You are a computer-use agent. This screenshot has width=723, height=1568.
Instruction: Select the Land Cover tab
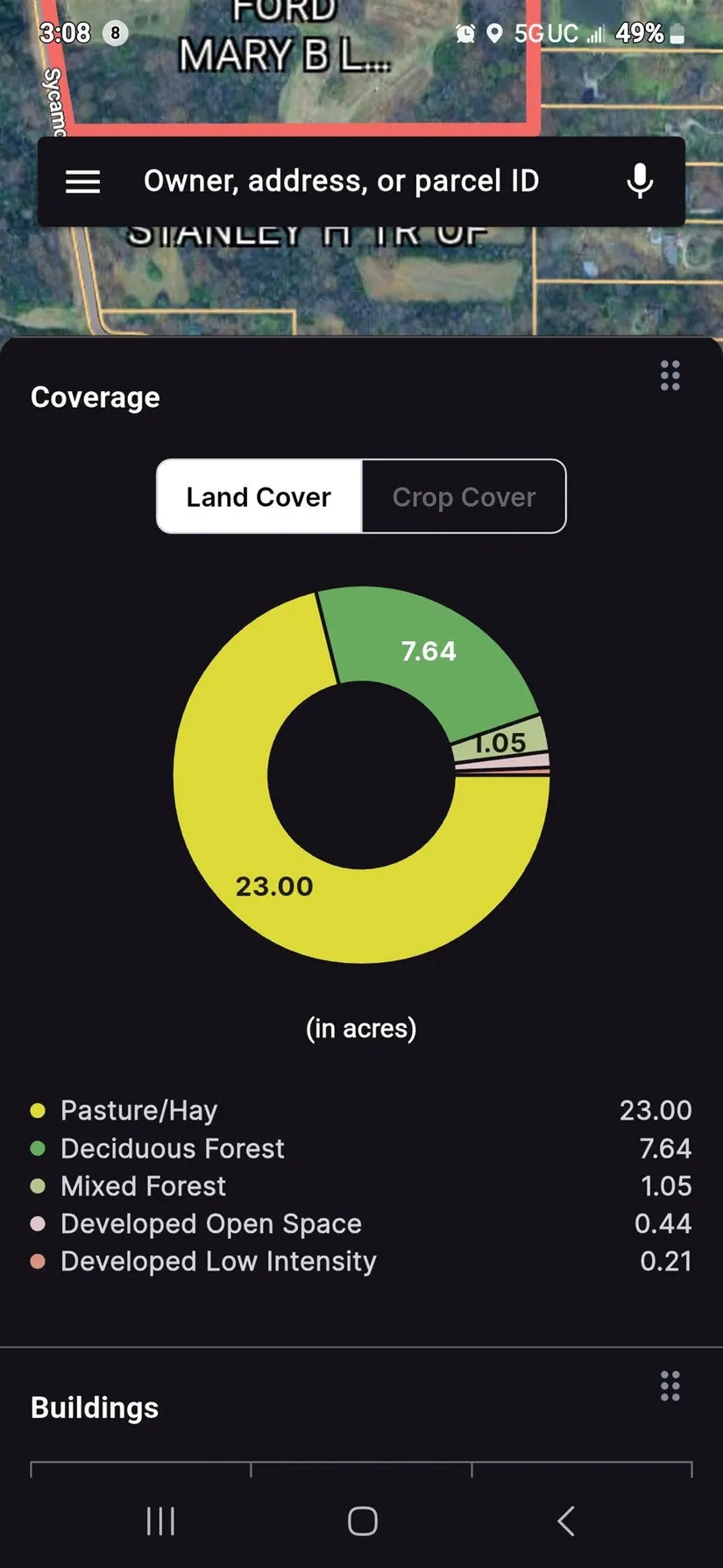[259, 497]
